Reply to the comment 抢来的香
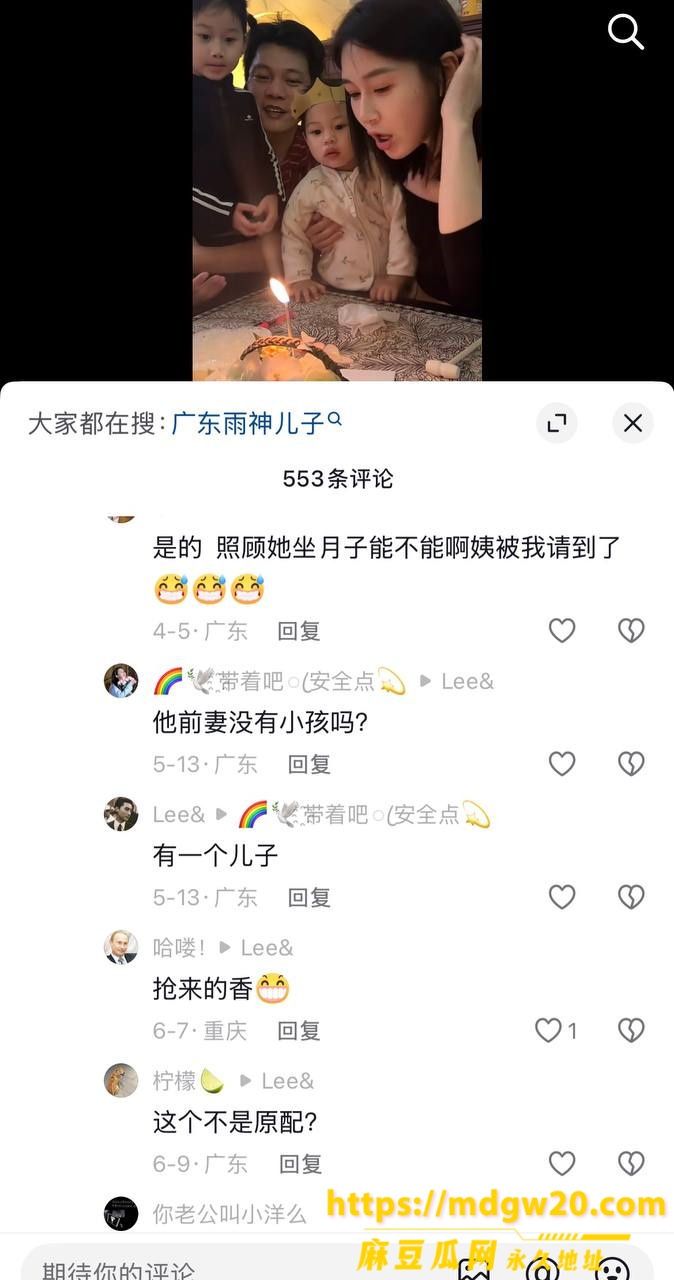The width and height of the screenshot is (674, 1280). 299,1030
